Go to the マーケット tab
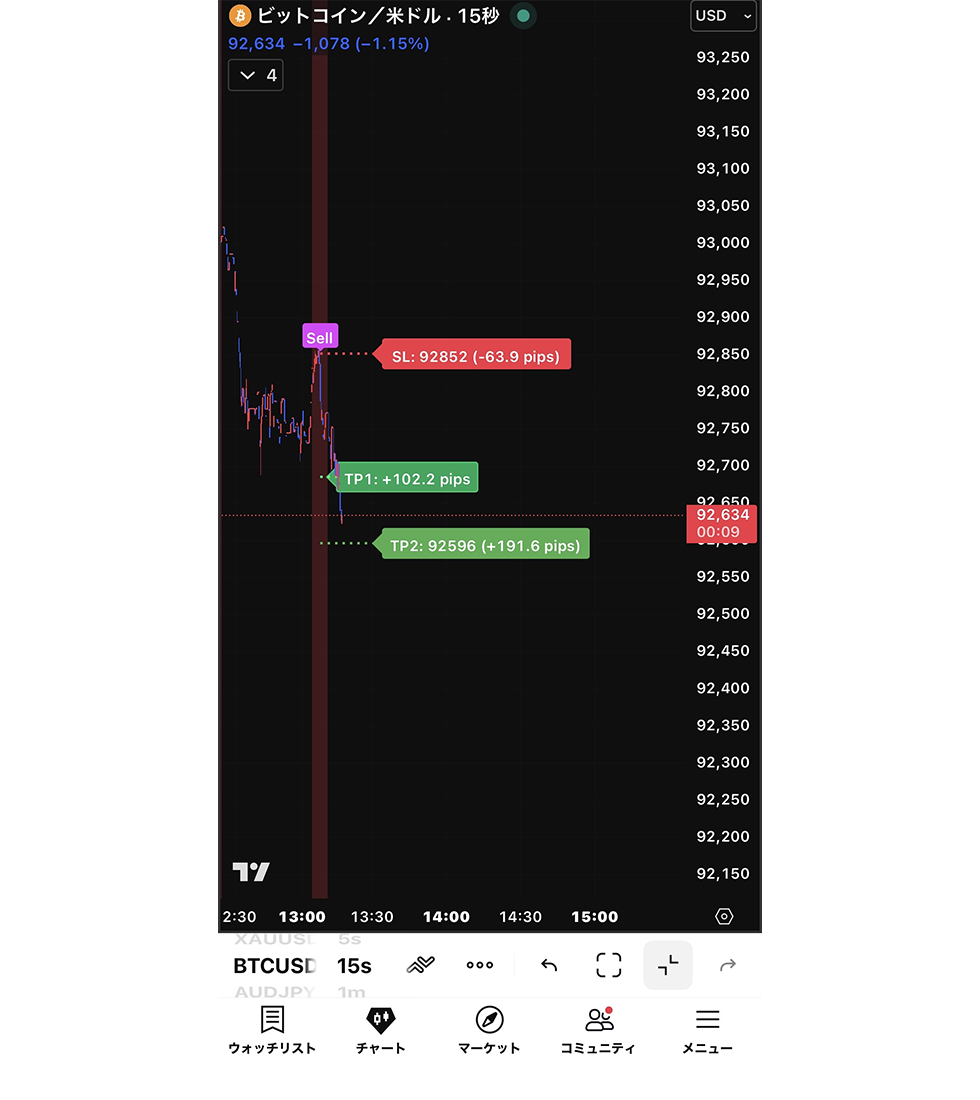980x1100 pixels. point(489,1031)
